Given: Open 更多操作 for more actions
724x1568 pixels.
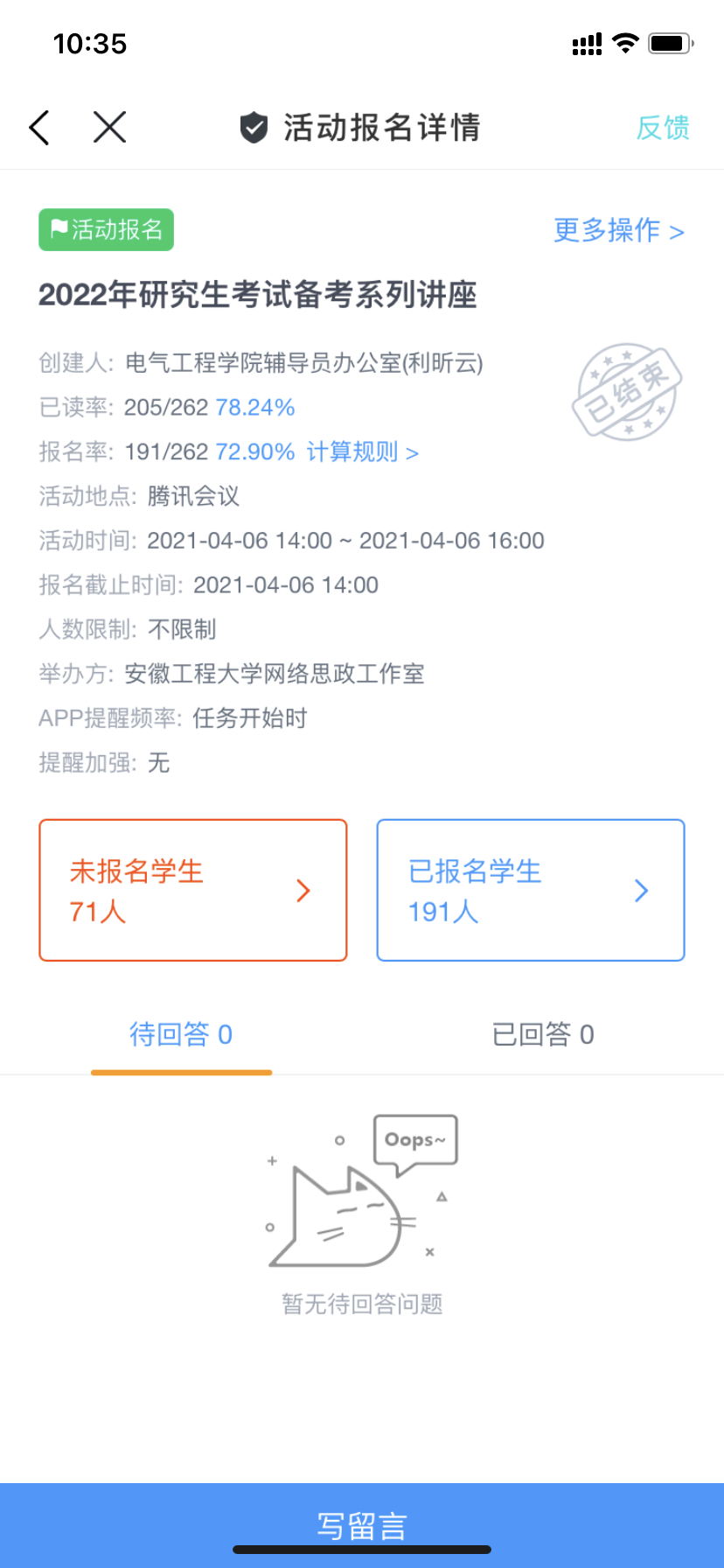Looking at the screenshot, I should [618, 231].
